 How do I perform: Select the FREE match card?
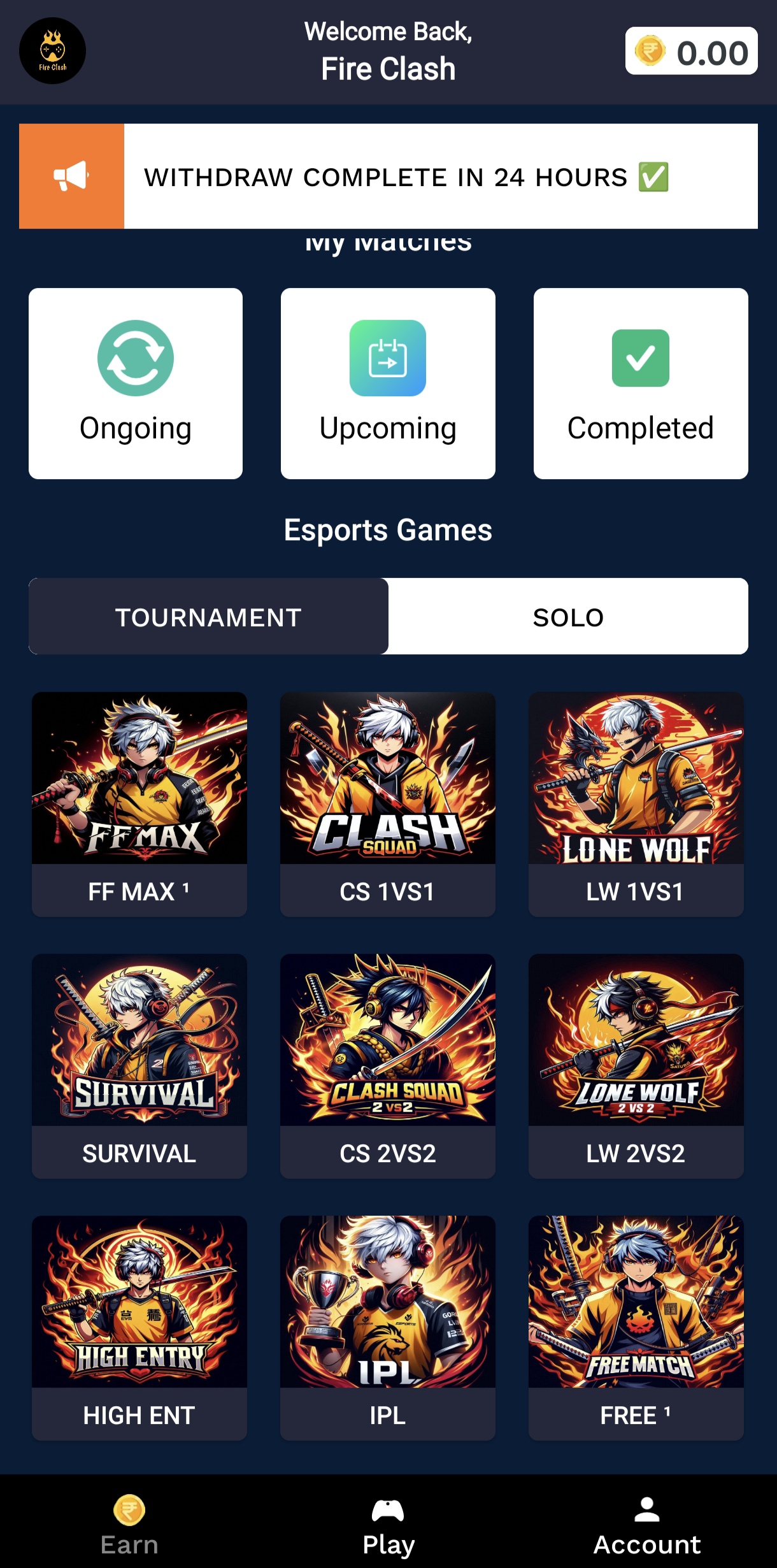click(x=636, y=1328)
